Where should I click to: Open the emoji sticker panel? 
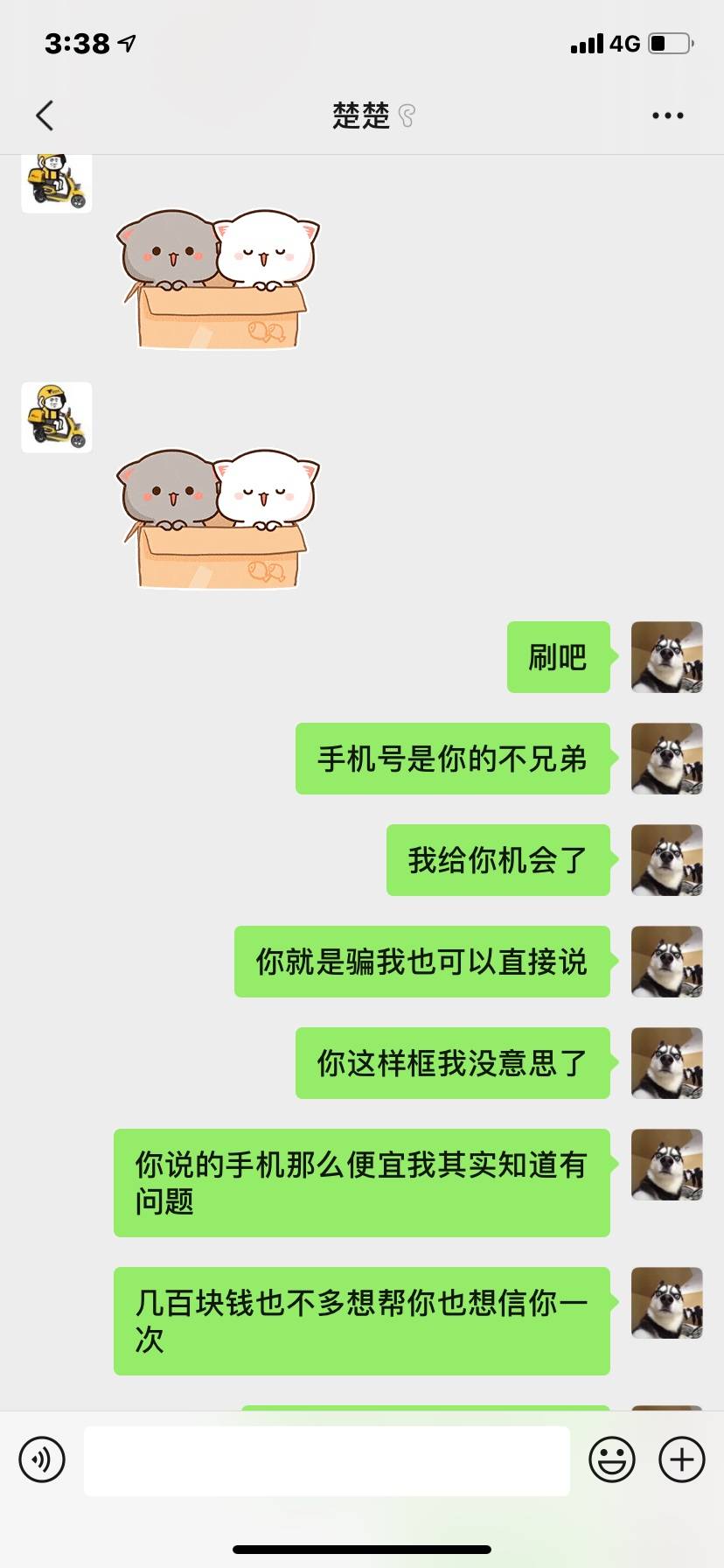click(611, 1459)
